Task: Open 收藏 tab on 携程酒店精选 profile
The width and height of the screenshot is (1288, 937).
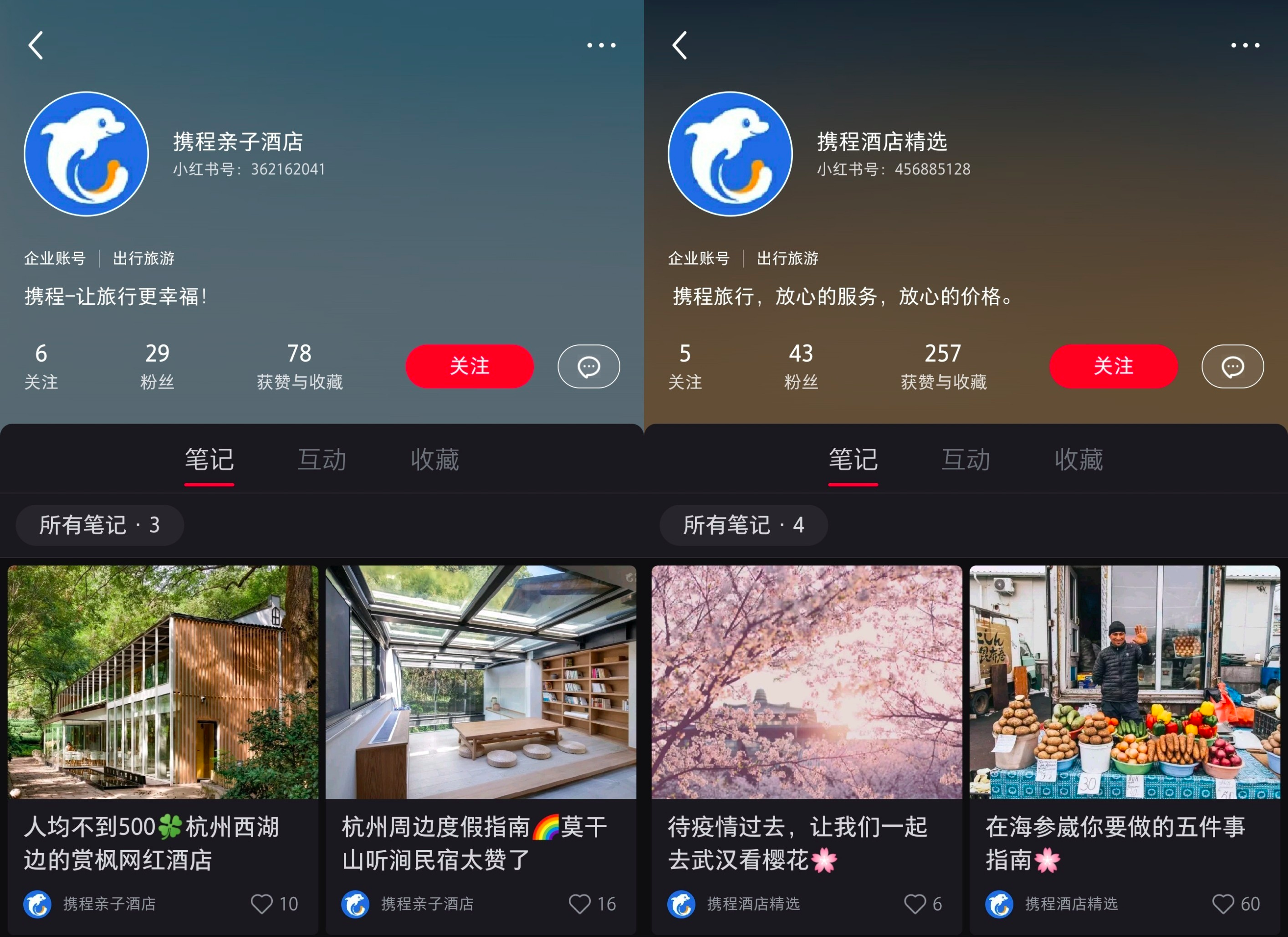Action: [x=1078, y=460]
